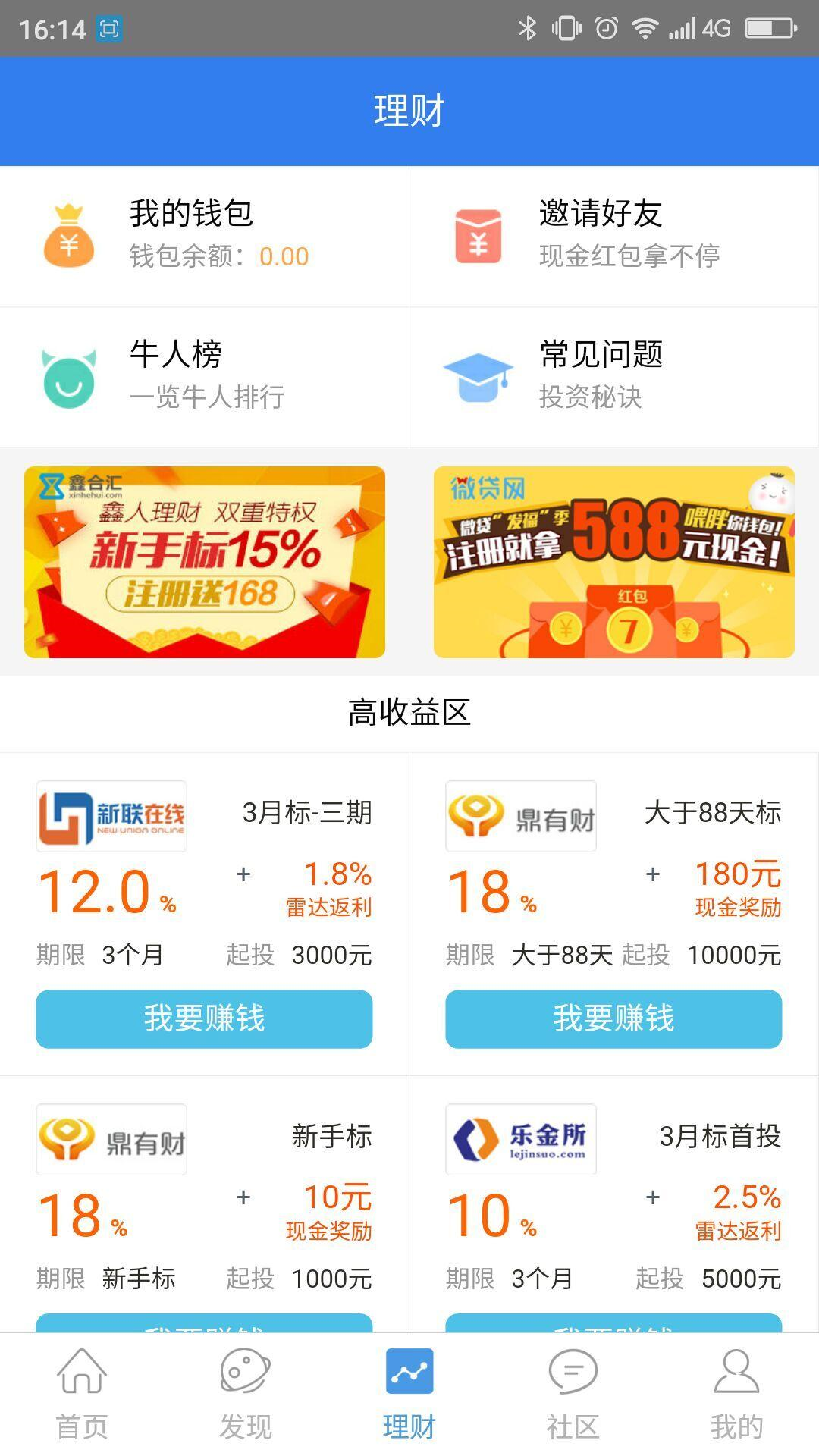
Task: Switch to the 首页 tab
Action: pyautogui.click(x=82, y=1394)
